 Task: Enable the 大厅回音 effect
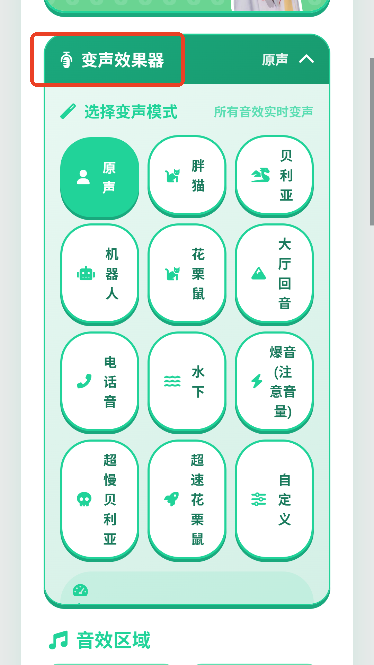pos(274,274)
